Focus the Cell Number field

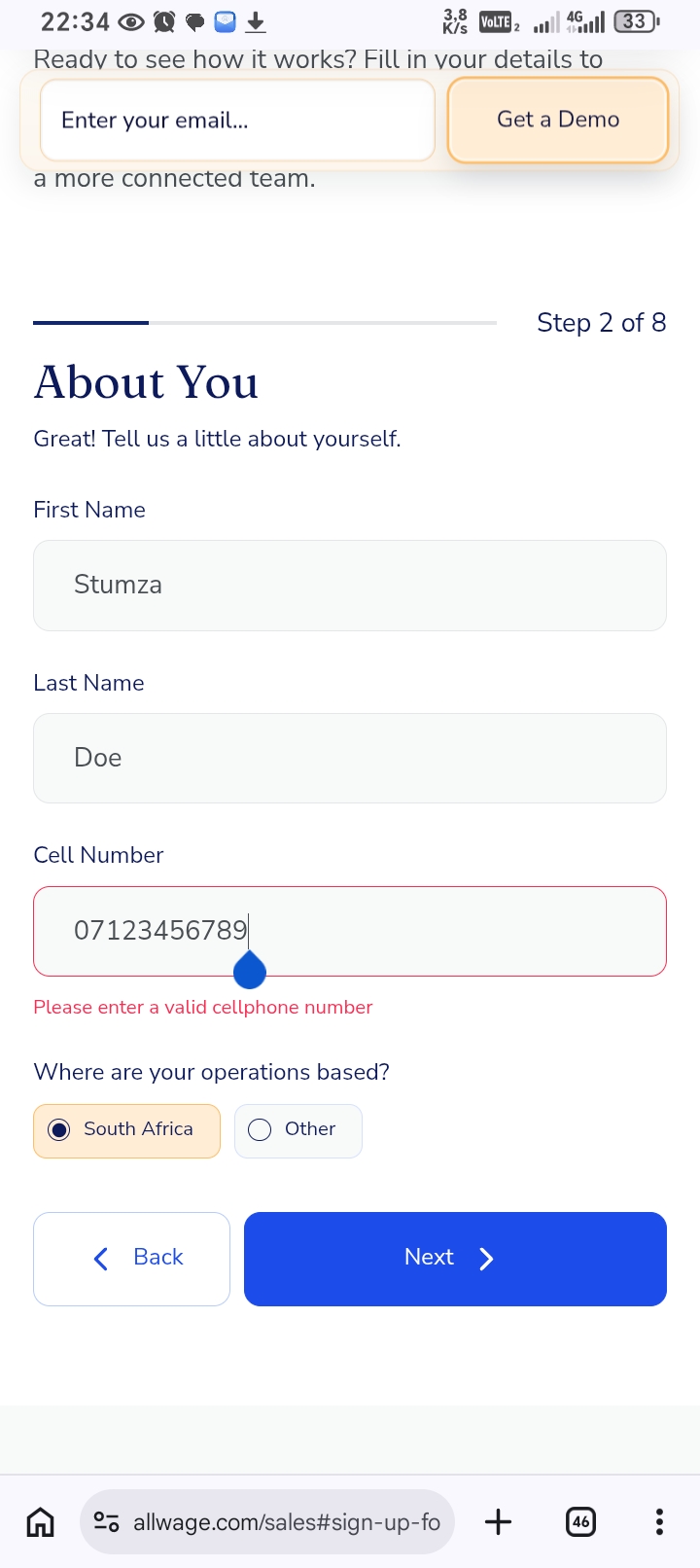point(350,931)
